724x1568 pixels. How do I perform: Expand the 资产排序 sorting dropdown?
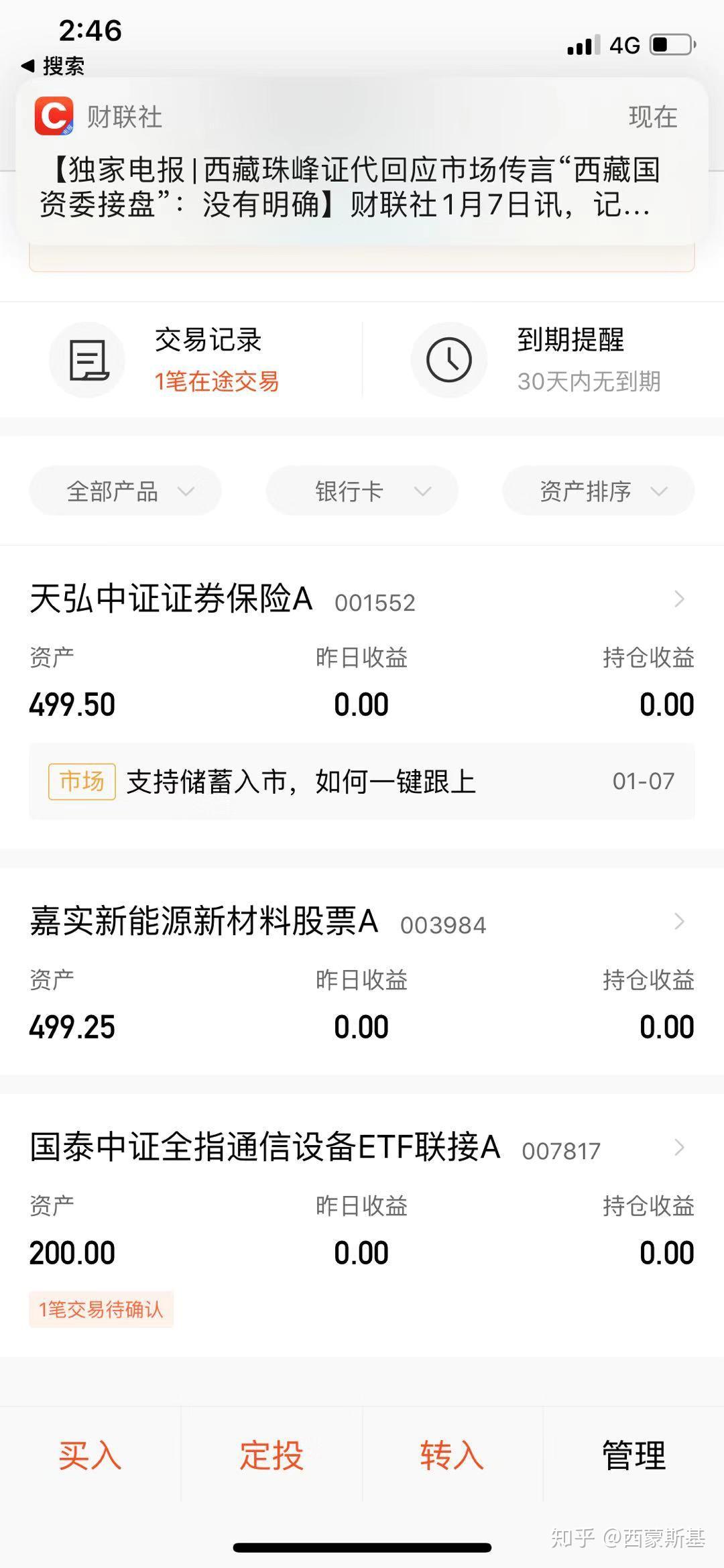[x=598, y=491]
